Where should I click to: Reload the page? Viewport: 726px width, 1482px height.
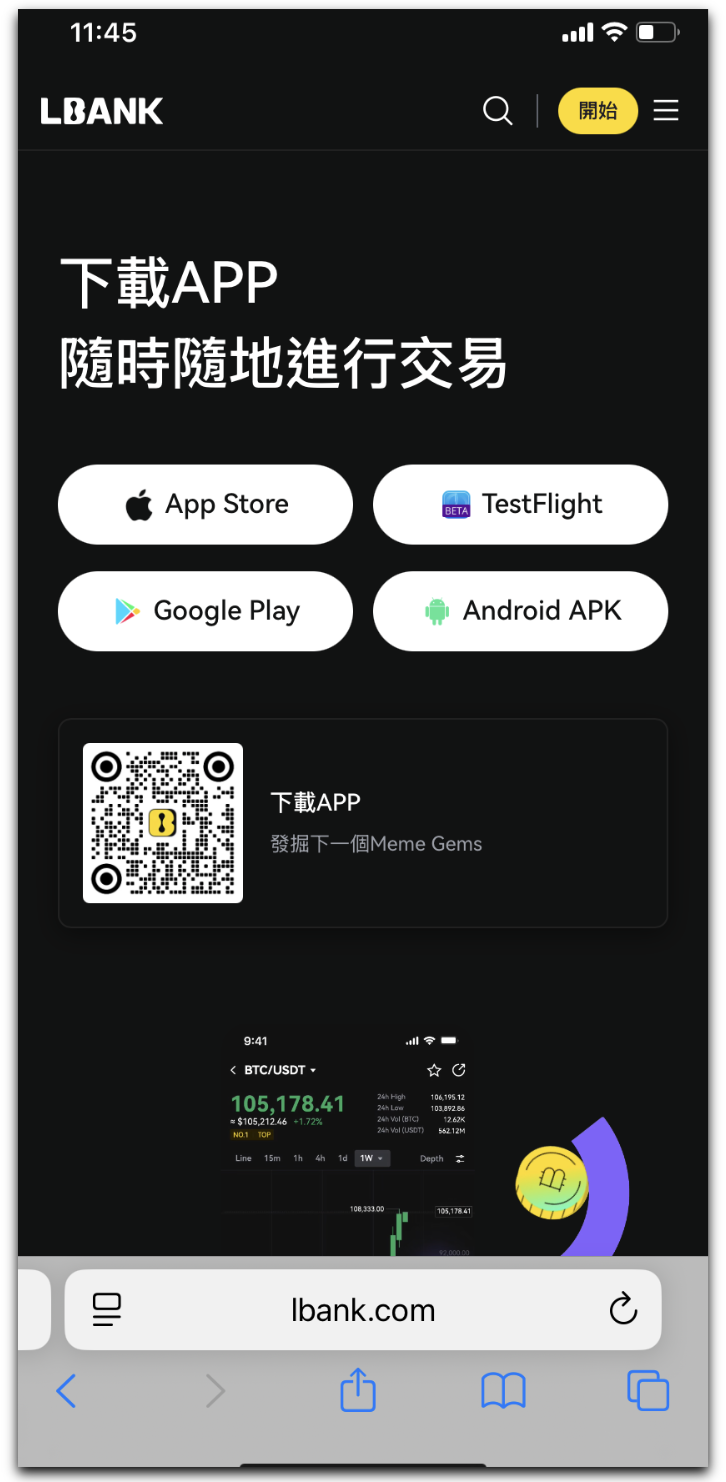(x=623, y=1309)
